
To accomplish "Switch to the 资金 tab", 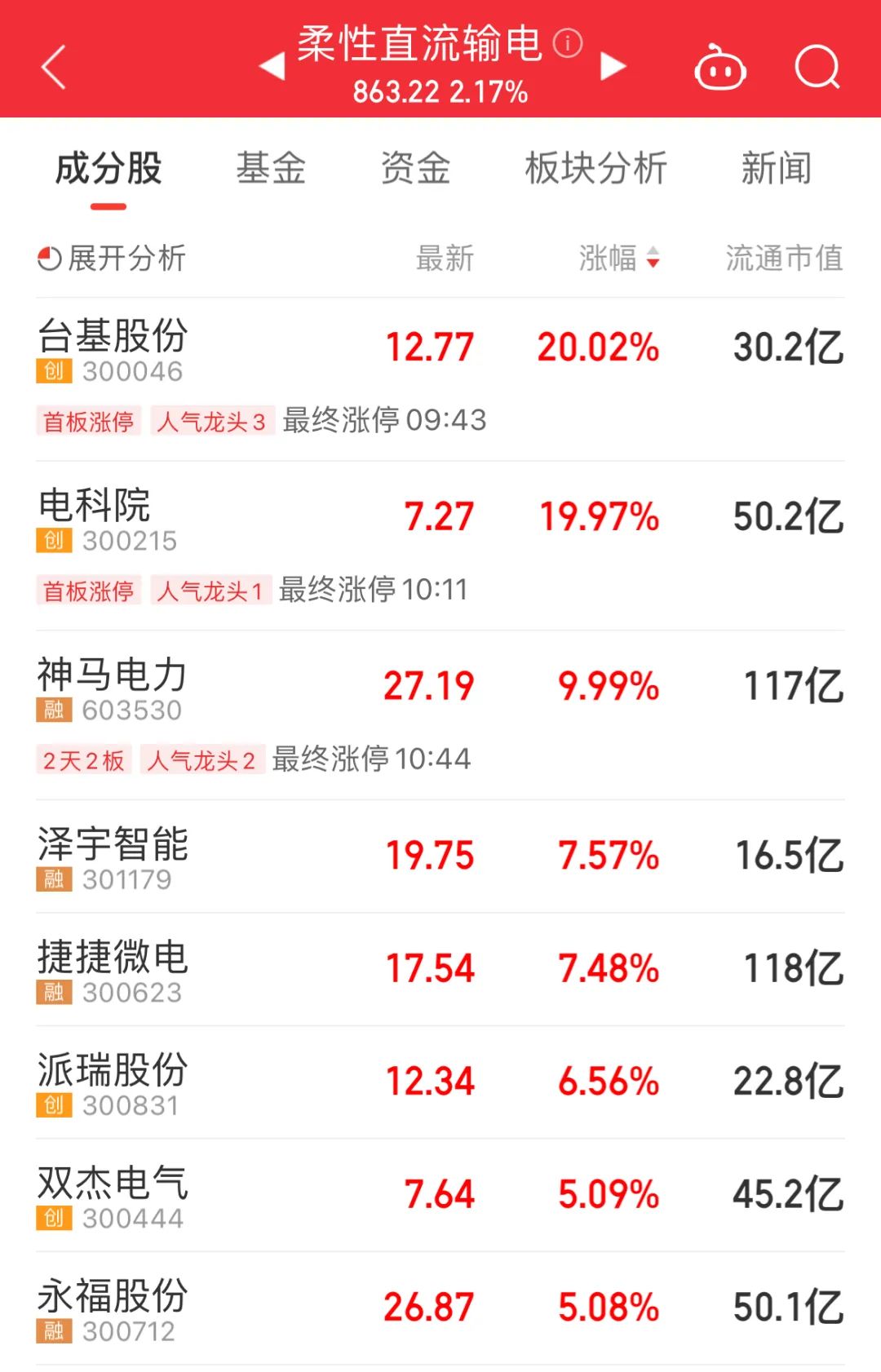I will (415, 170).
